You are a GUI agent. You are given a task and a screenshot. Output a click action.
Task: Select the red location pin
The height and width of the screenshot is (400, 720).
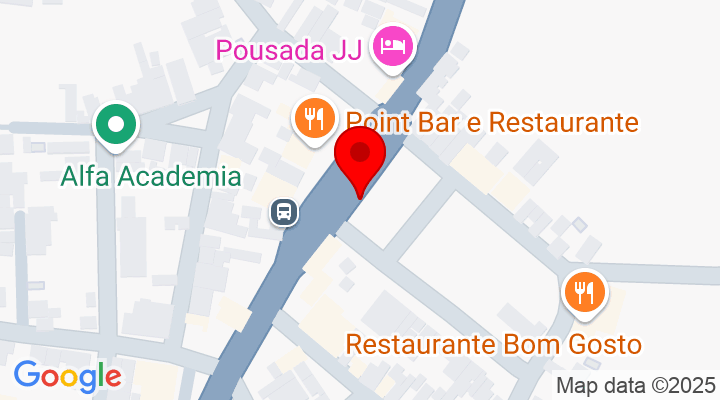tap(360, 159)
